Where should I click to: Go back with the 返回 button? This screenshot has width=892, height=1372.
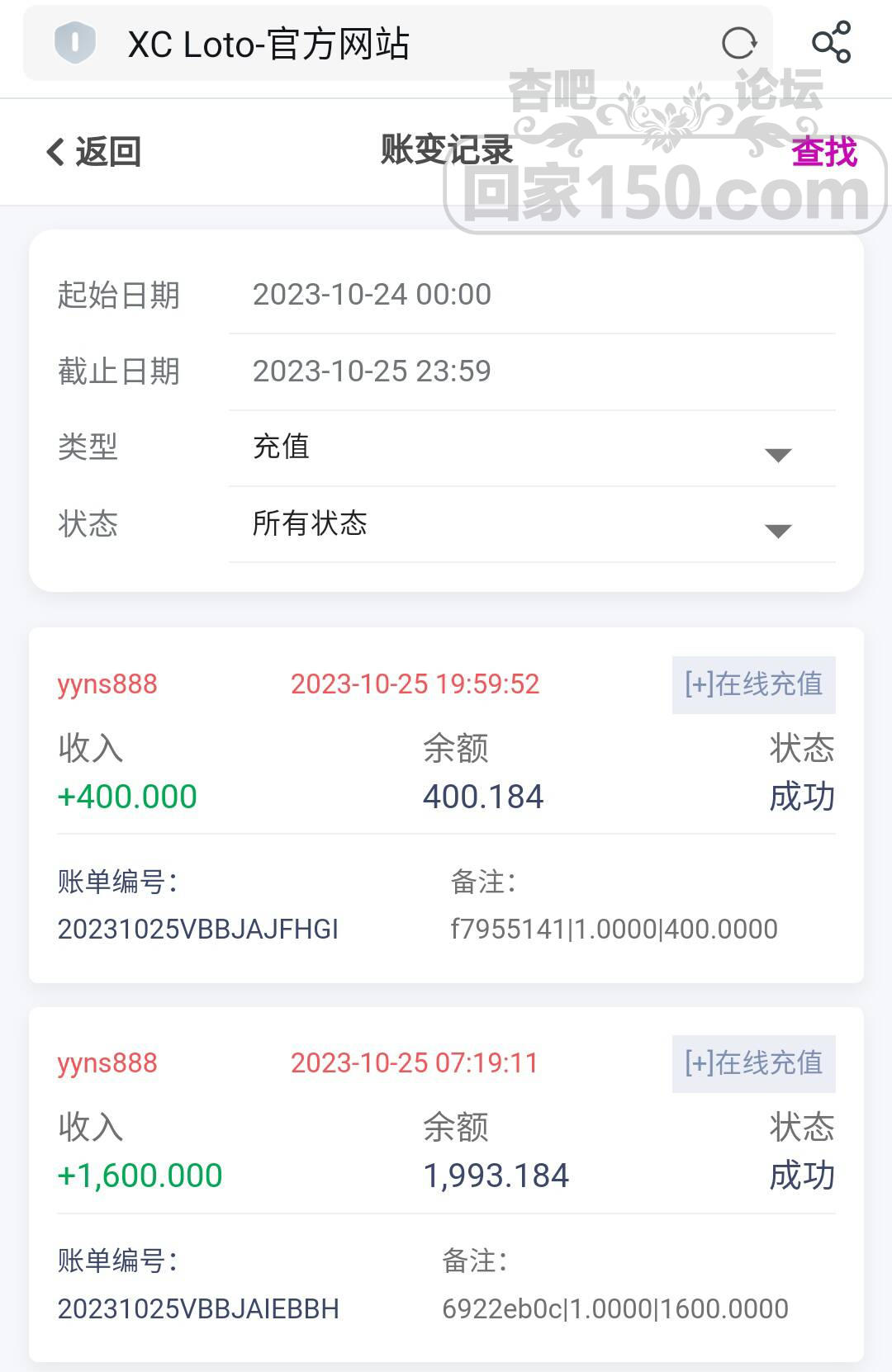point(93,152)
